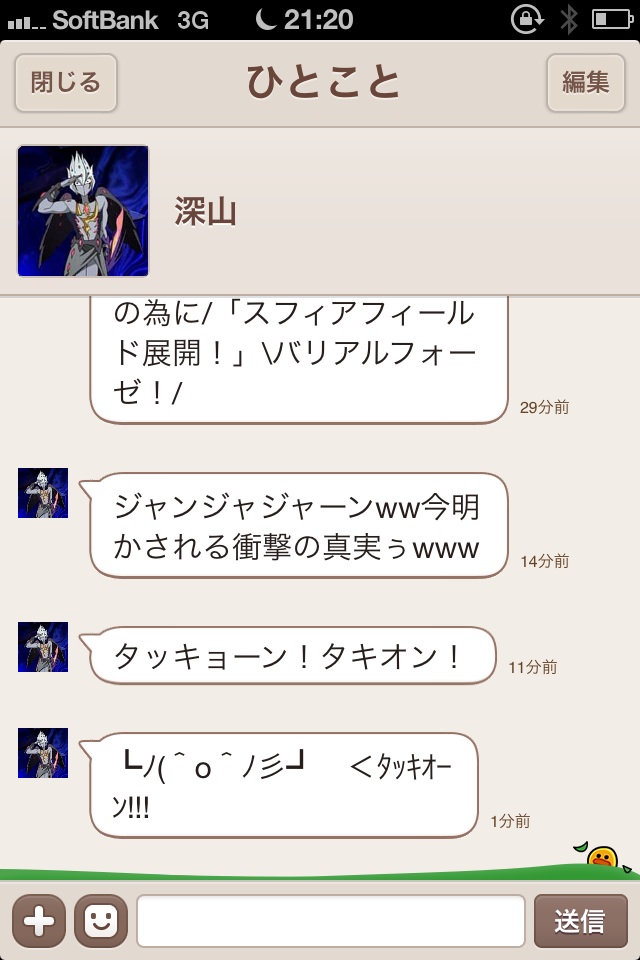Screen dimensions: 640x960
Task: Open the 編集 edit mode
Action: [x=585, y=83]
